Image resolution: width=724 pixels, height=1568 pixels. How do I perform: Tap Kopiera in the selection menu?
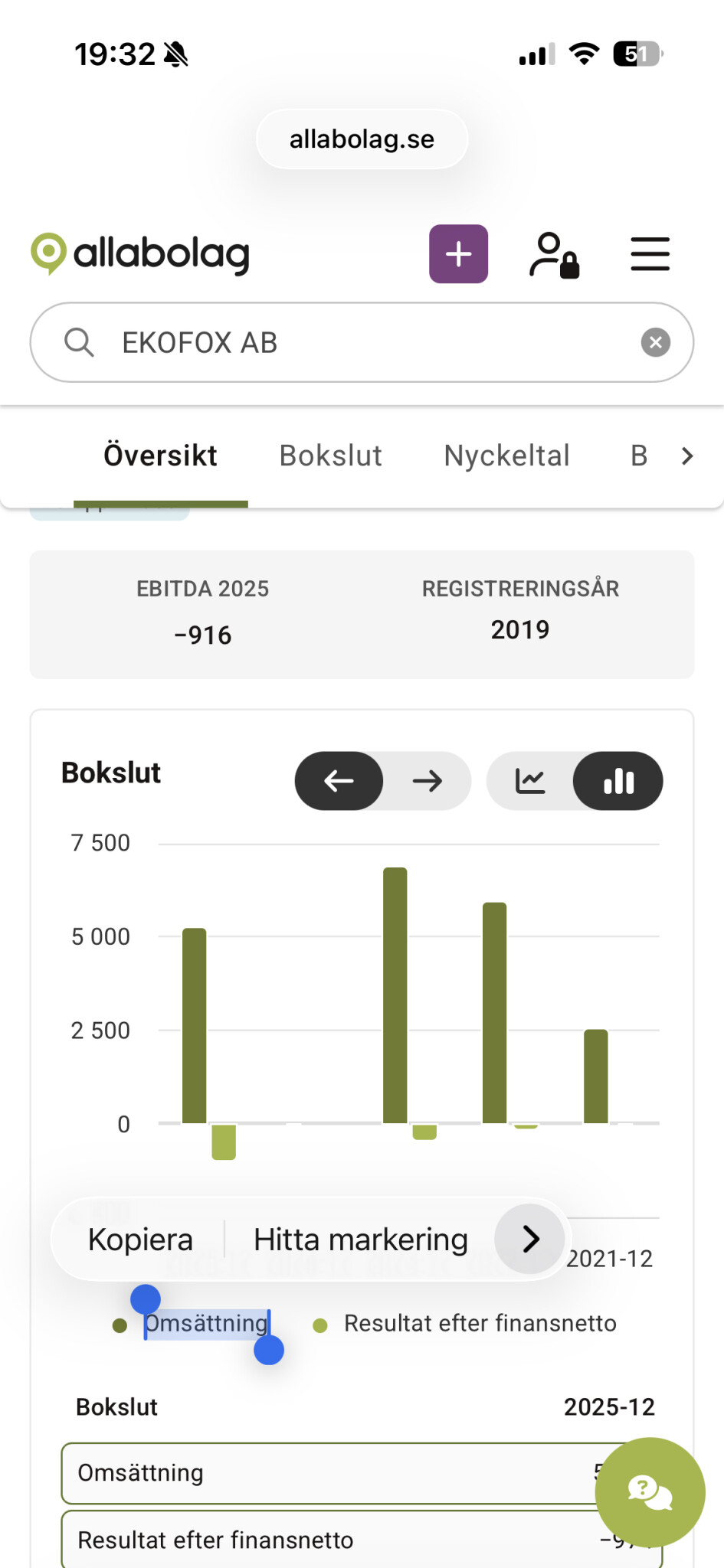tap(140, 1239)
